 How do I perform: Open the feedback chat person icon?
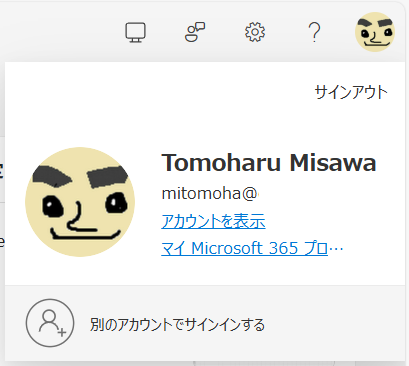195,32
